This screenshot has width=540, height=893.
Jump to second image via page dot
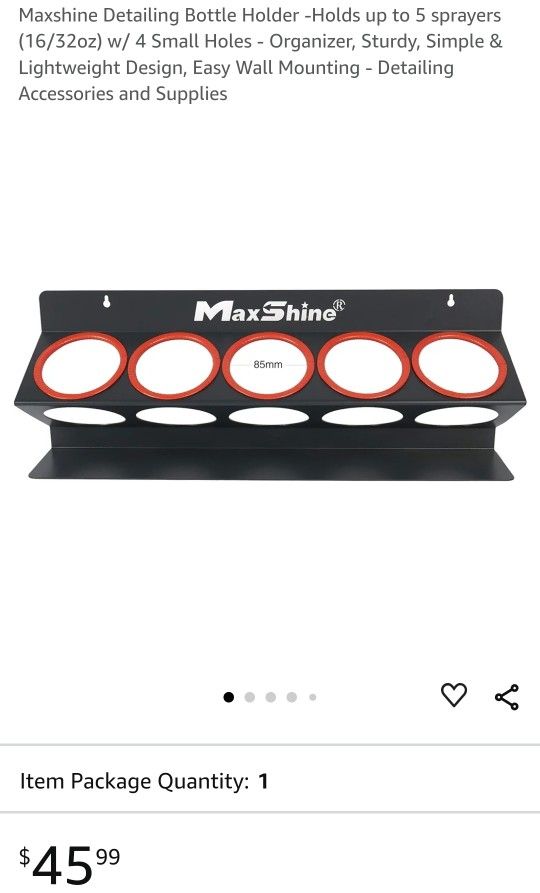coord(249,697)
